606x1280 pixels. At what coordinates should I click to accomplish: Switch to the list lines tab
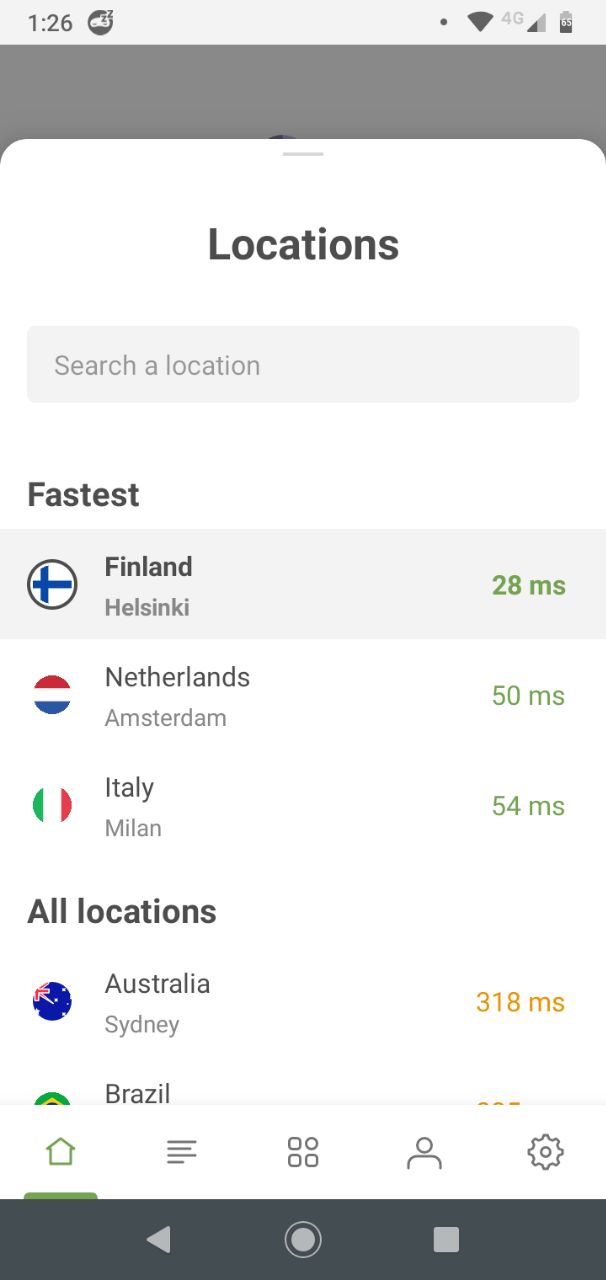coord(182,1152)
